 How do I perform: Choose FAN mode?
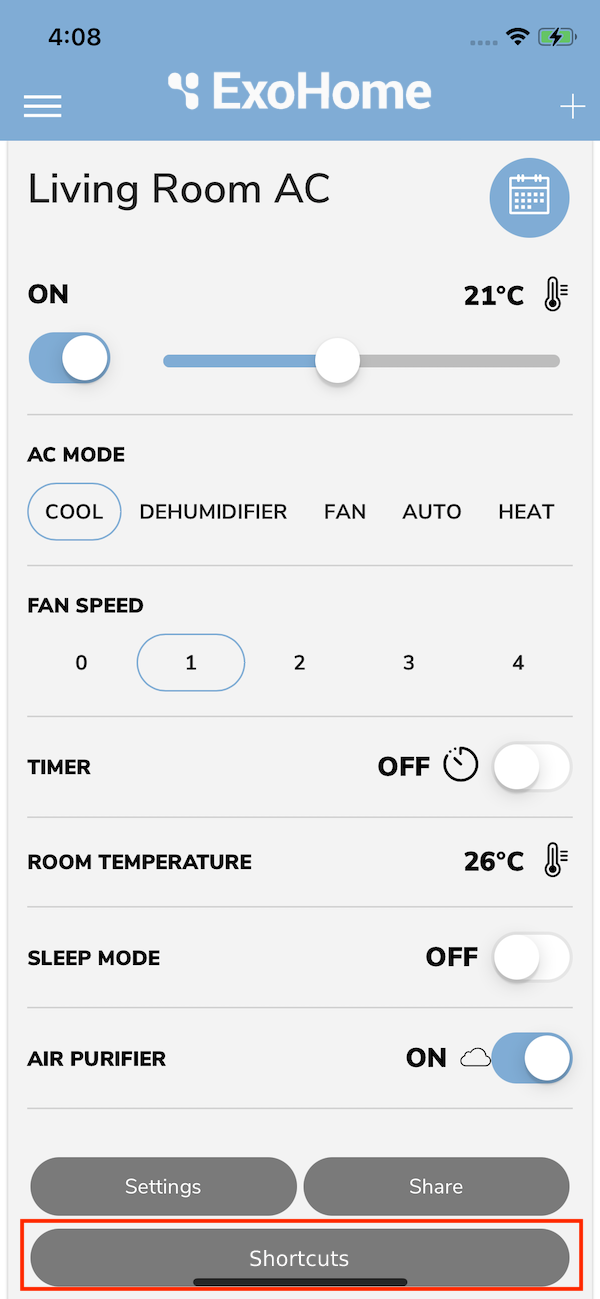[345, 512]
